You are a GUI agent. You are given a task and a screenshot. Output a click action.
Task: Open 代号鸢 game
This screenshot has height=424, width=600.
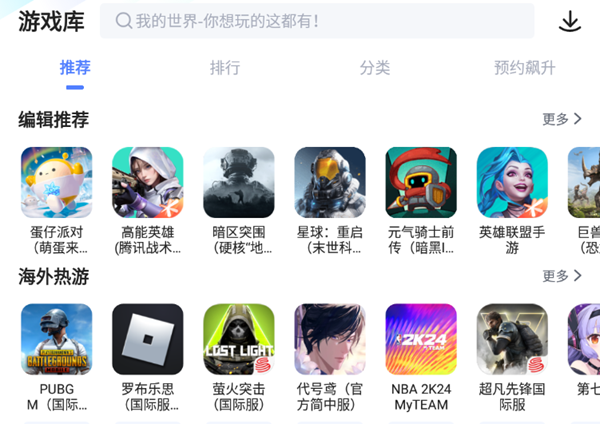click(x=329, y=339)
